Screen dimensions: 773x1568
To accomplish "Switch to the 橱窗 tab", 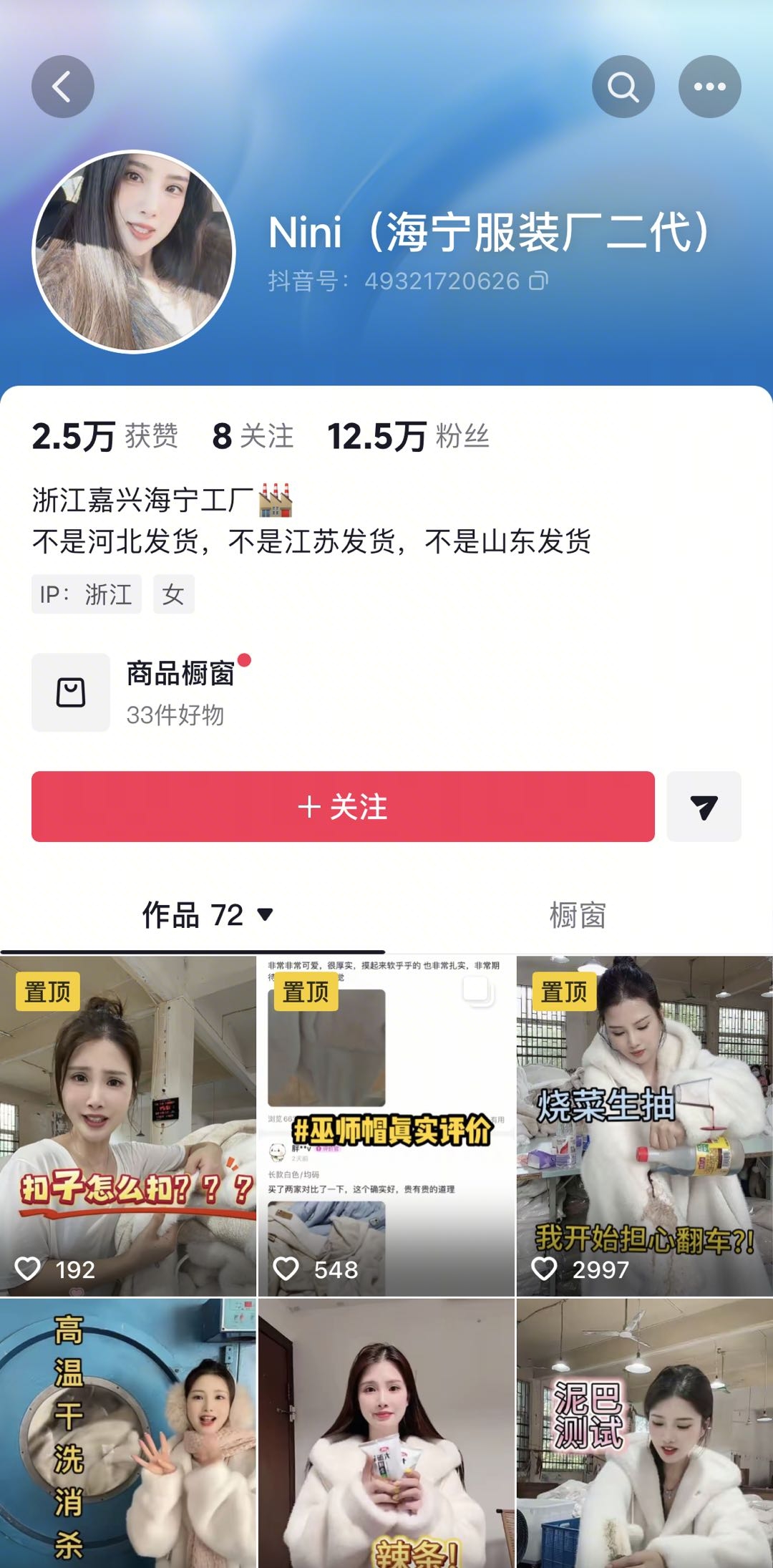I will 578,915.
